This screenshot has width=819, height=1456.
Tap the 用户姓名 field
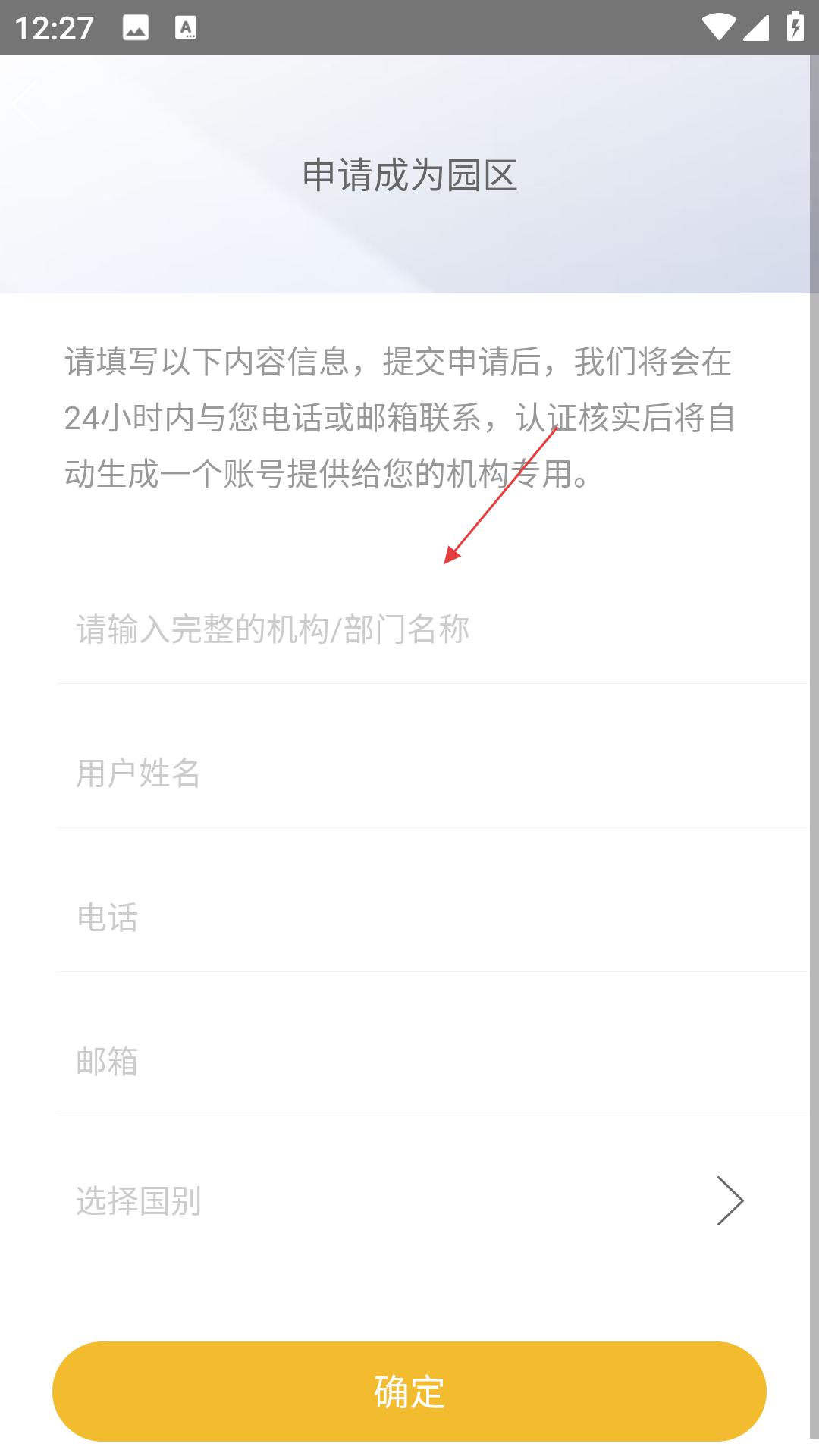click(431, 773)
